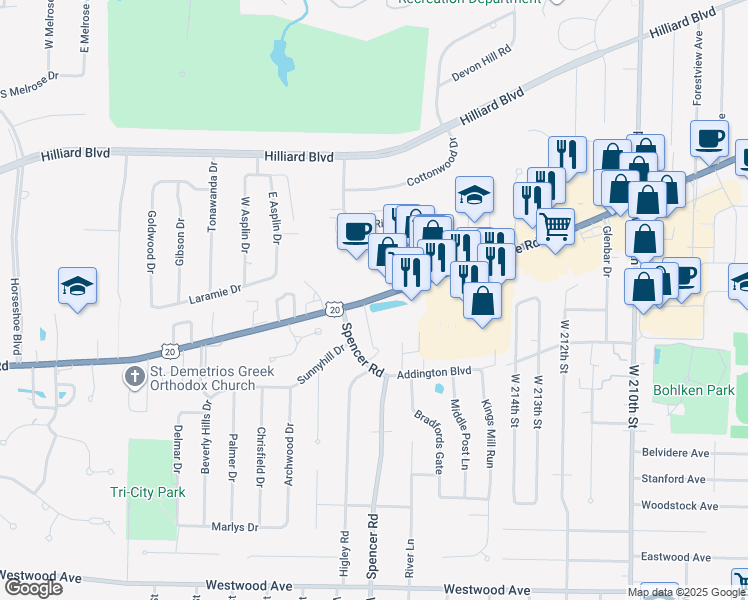Open the coffee marker west of the restaurant cluster

coord(357,233)
